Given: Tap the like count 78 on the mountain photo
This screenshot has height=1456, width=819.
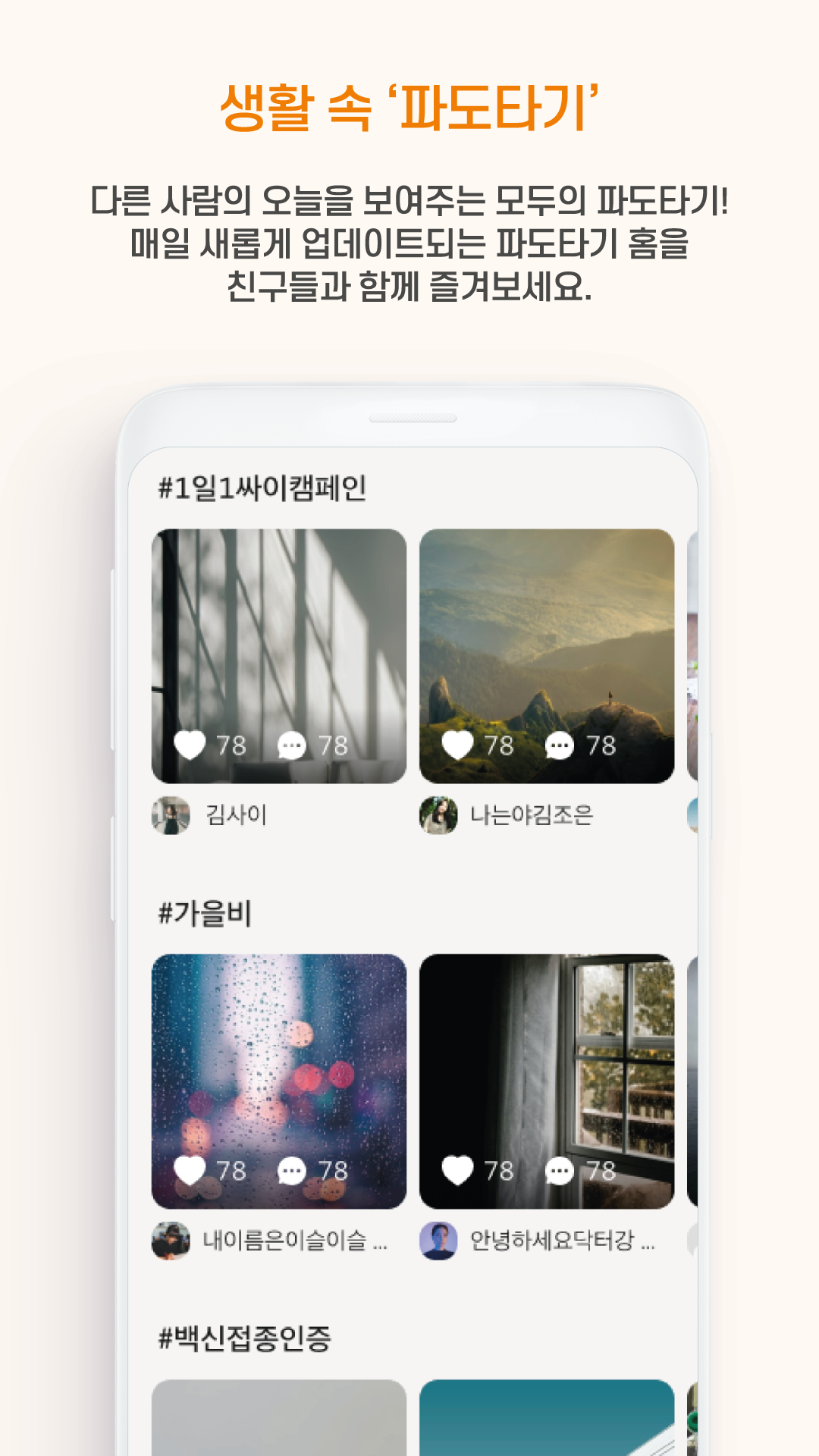Looking at the screenshot, I should [497, 746].
